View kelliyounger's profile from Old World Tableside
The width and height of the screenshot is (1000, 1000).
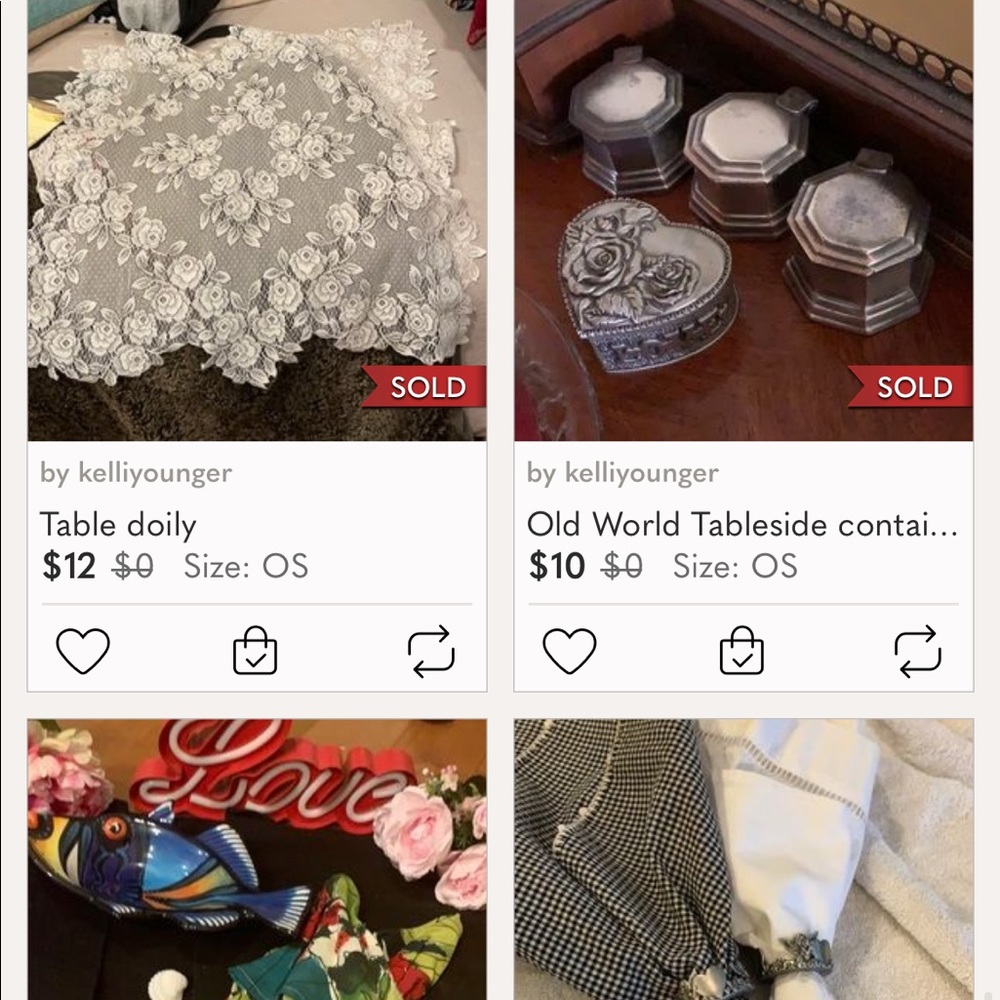[x=641, y=473]
